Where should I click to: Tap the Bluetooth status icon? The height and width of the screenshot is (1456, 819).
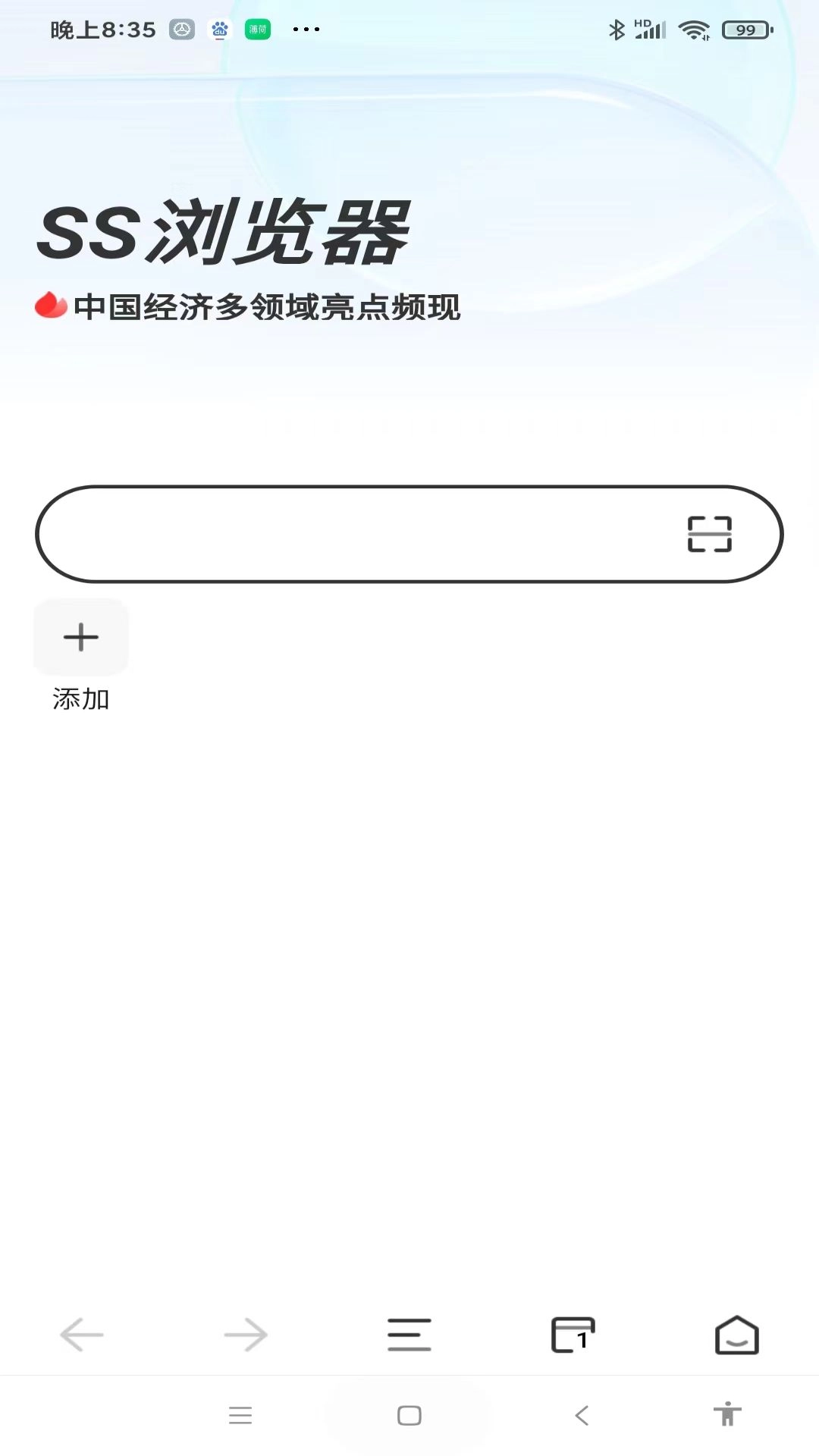(x=617, y=29)
